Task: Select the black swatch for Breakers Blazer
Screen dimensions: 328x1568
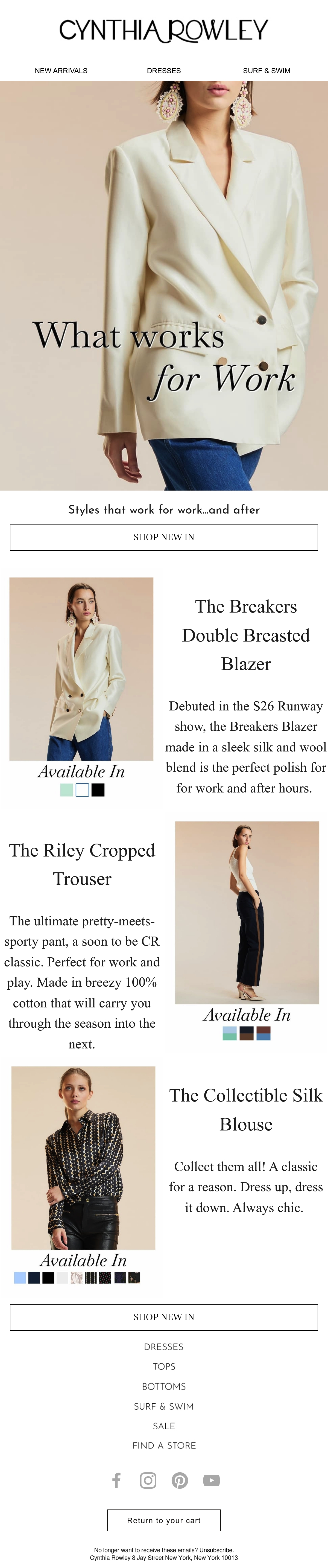Action: click(98, 790)
